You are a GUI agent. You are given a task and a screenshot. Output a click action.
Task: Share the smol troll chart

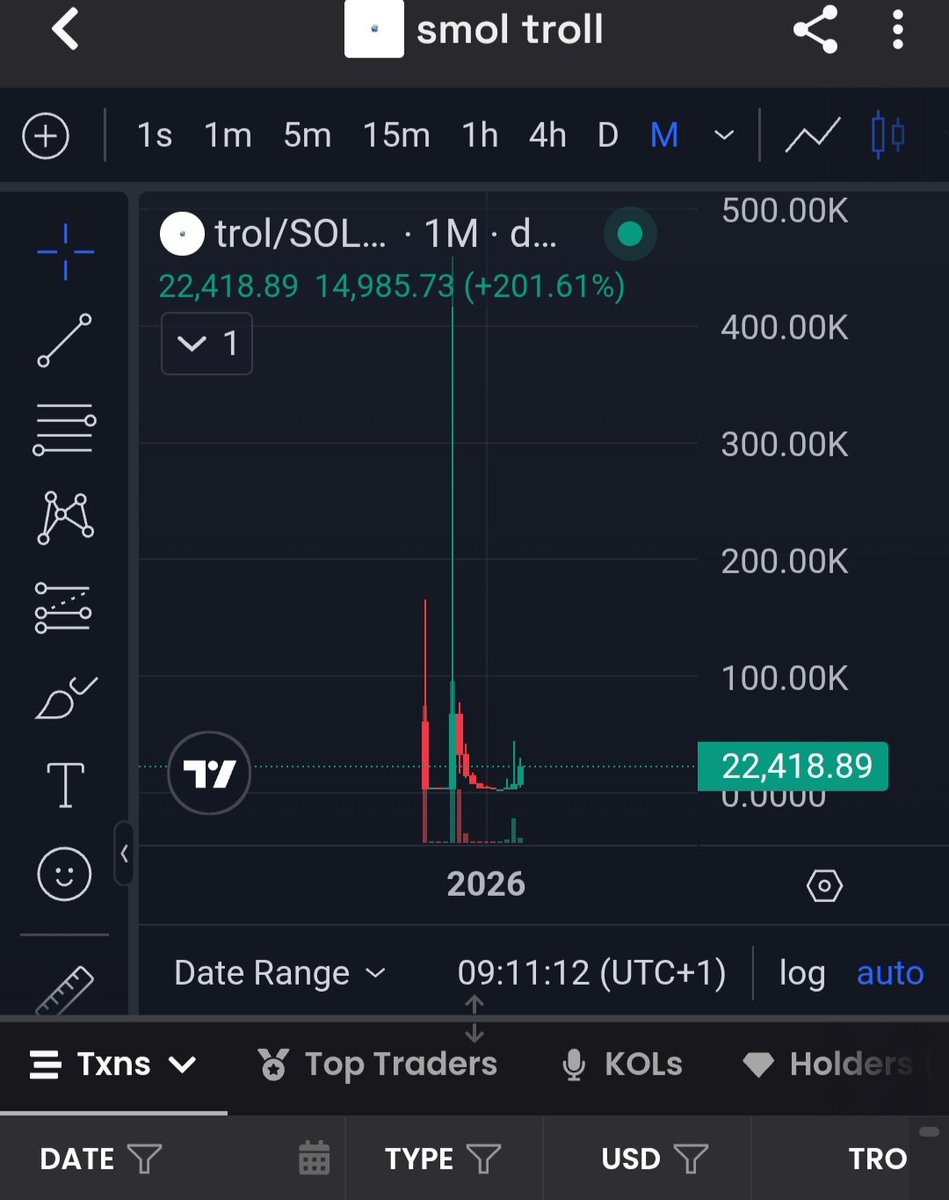click(815, 31)
